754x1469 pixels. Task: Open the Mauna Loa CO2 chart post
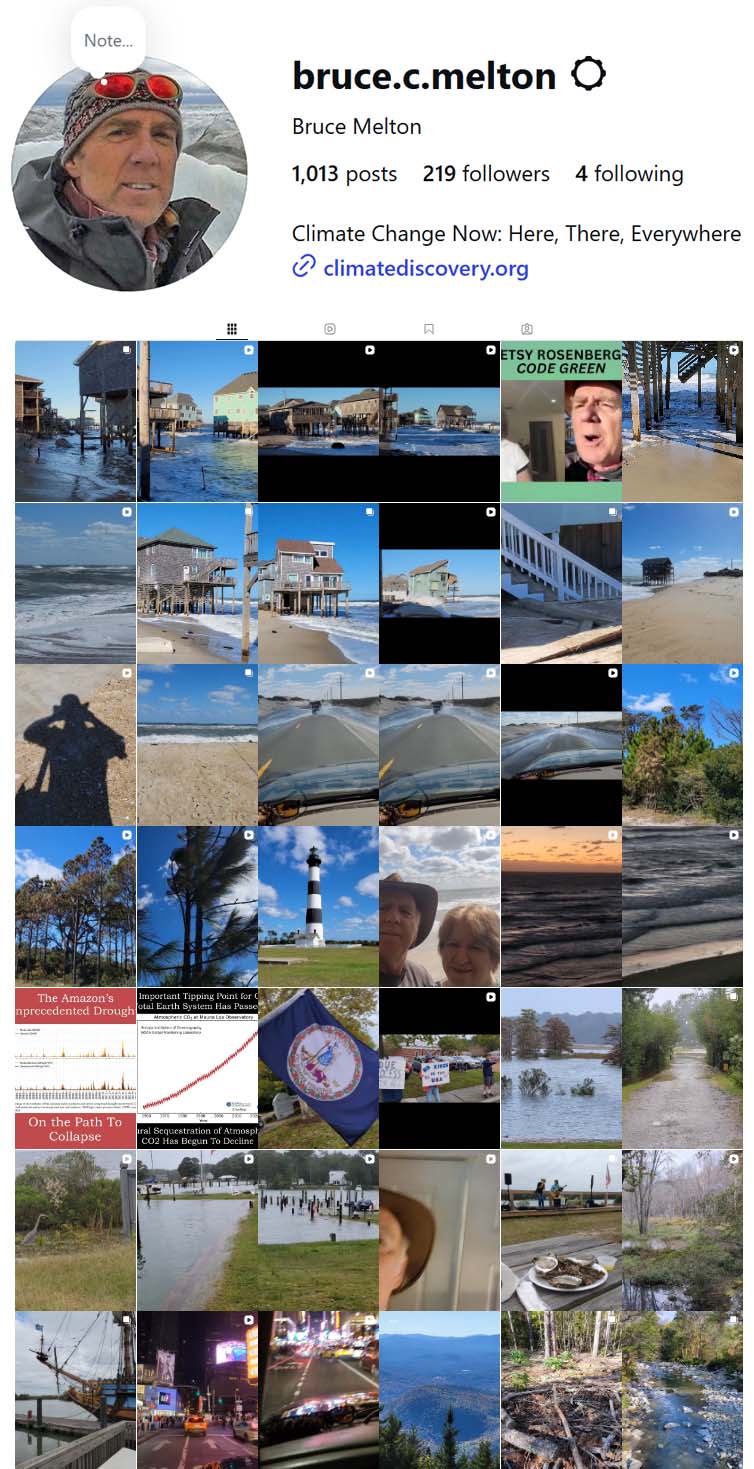[197, 1068]
